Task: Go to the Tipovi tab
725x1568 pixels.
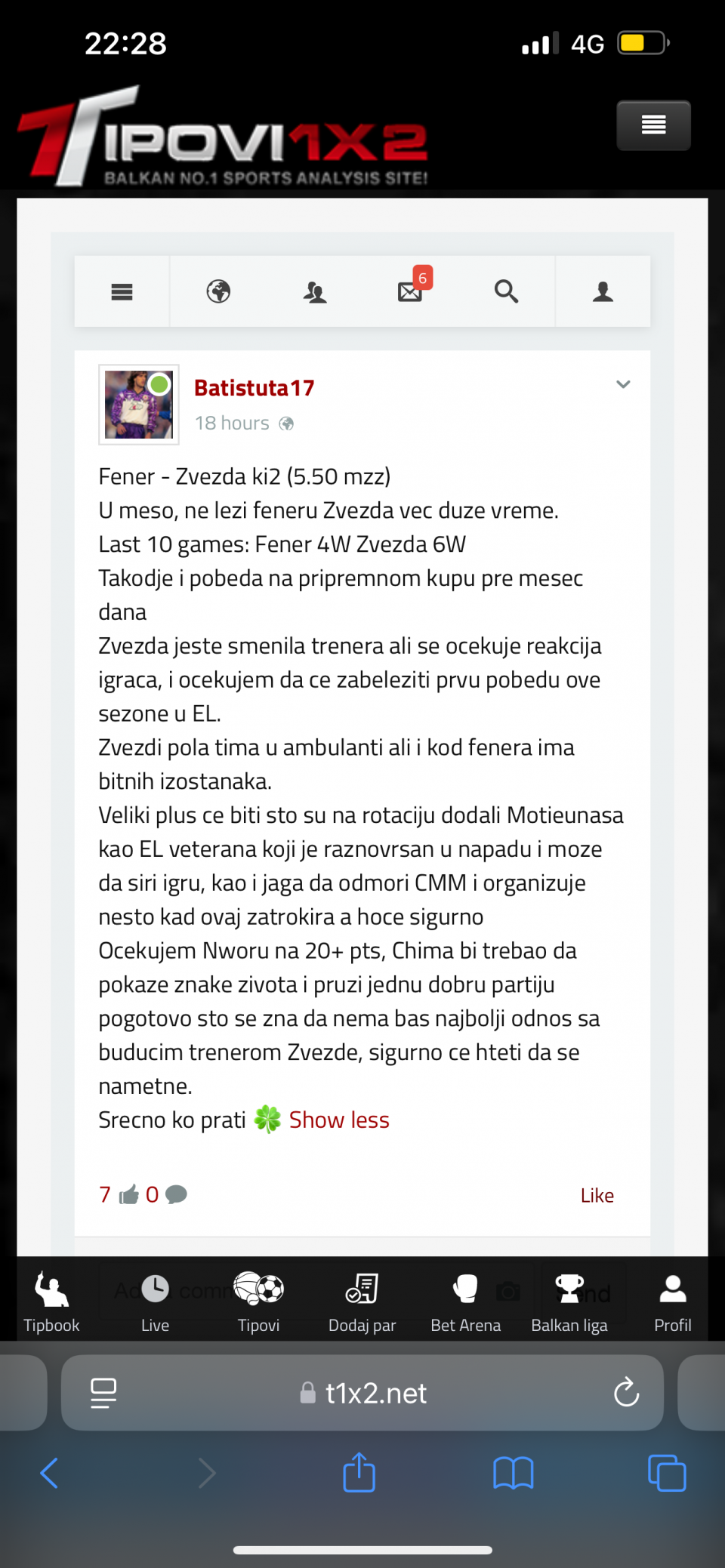Action: [x=258, y=1302]
